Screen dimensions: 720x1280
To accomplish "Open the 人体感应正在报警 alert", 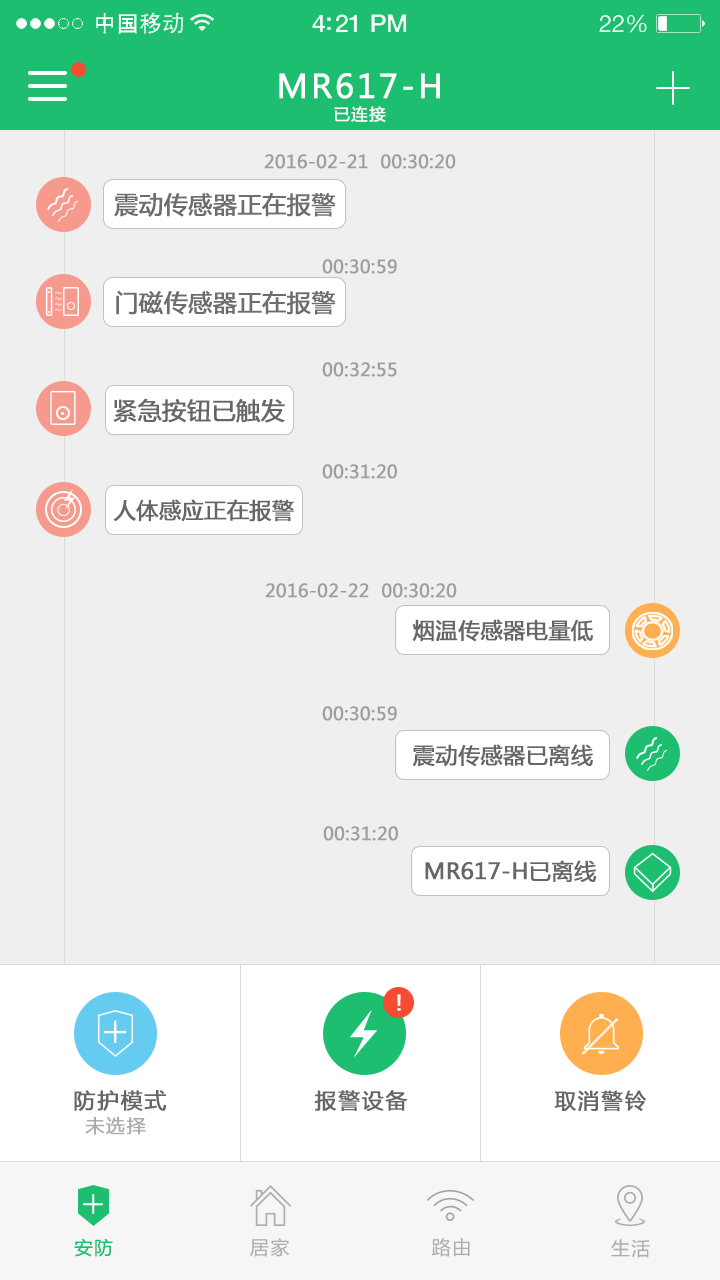I will coord(204,510).
